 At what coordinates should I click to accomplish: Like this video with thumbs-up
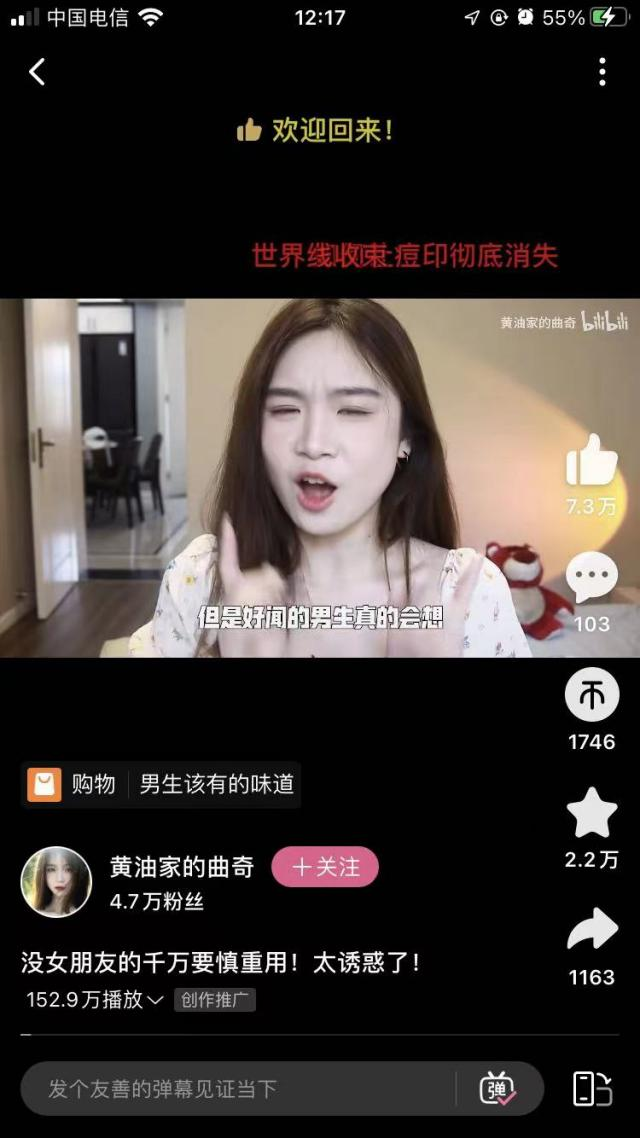592,461
